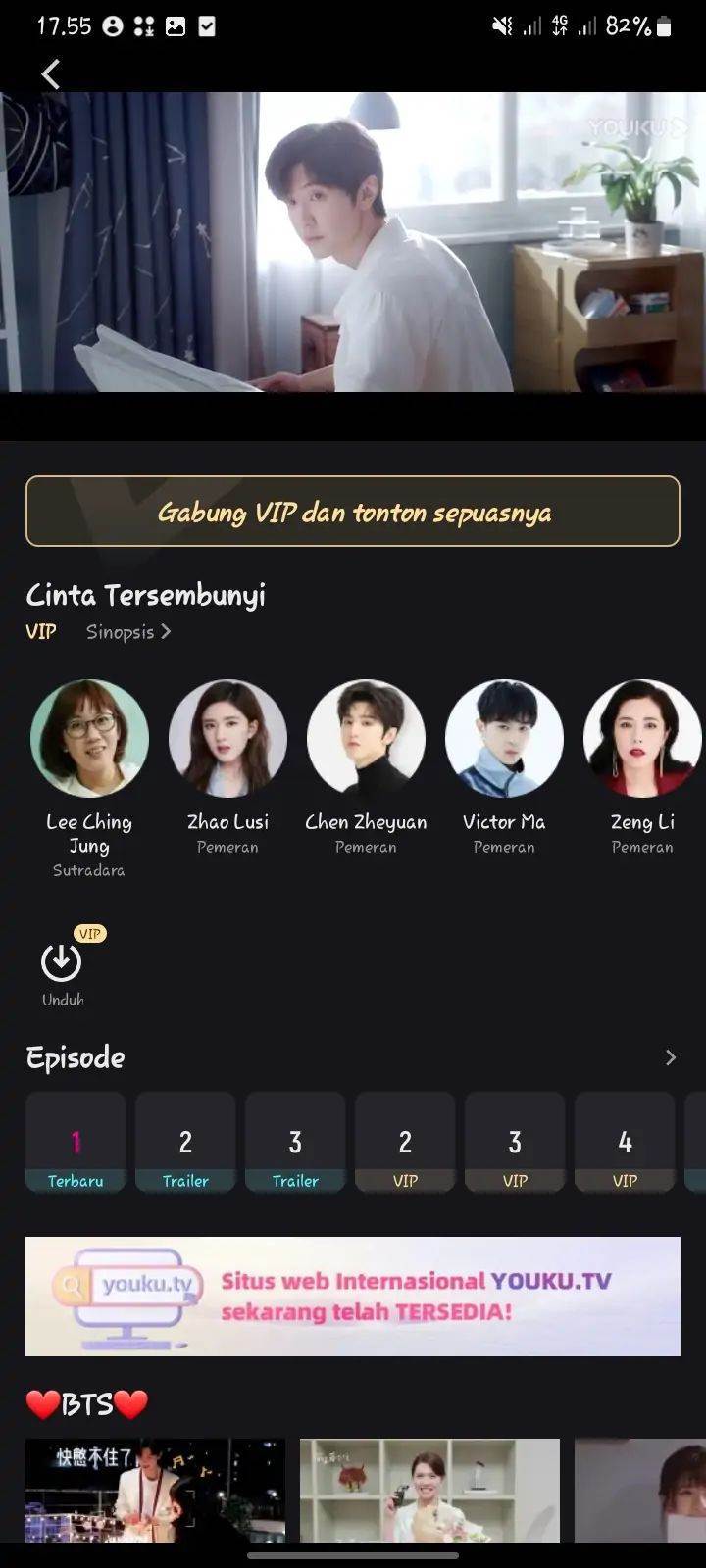Expand the full Episode list arrow
Image resolution: width=706 pixels, height=1568 pixels.
point(671,1057)
